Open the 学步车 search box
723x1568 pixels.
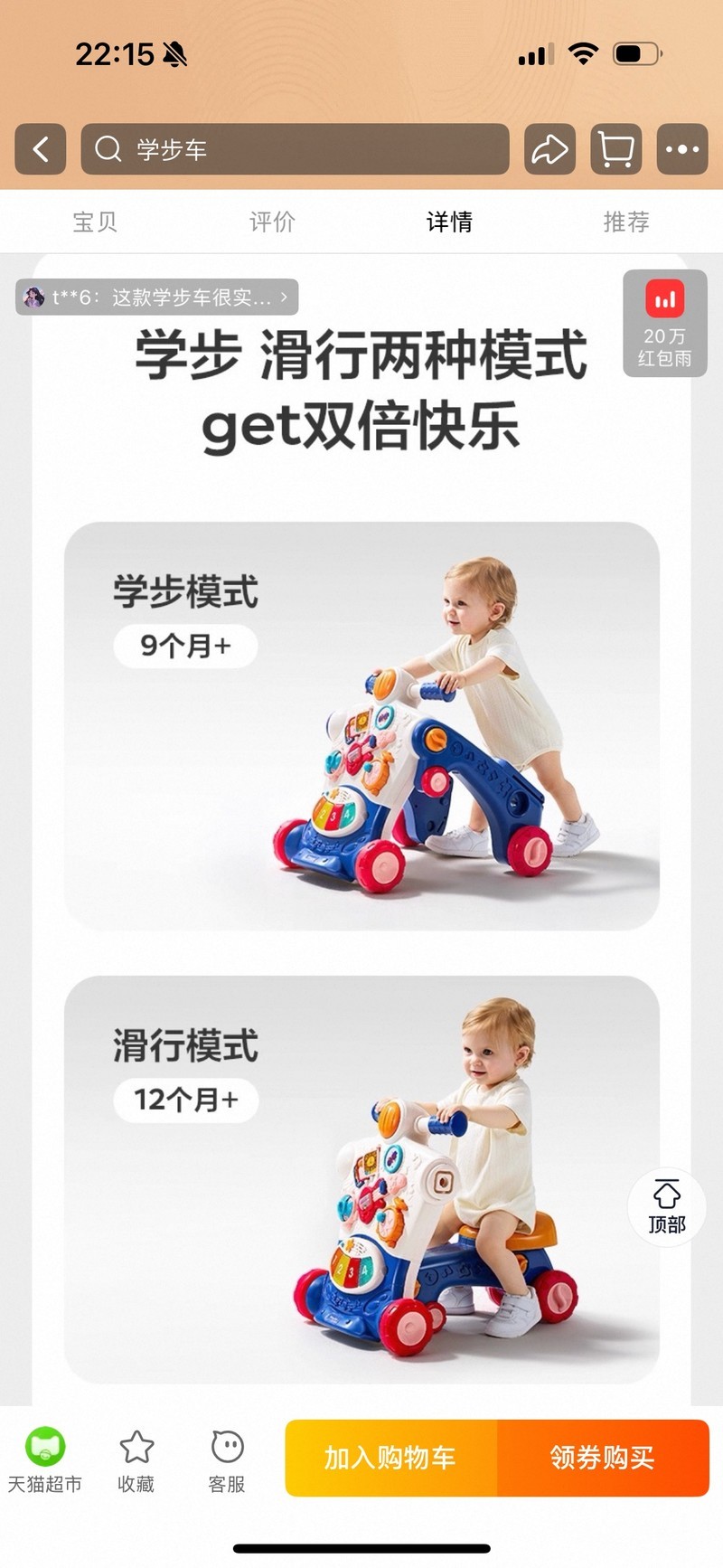295,149
